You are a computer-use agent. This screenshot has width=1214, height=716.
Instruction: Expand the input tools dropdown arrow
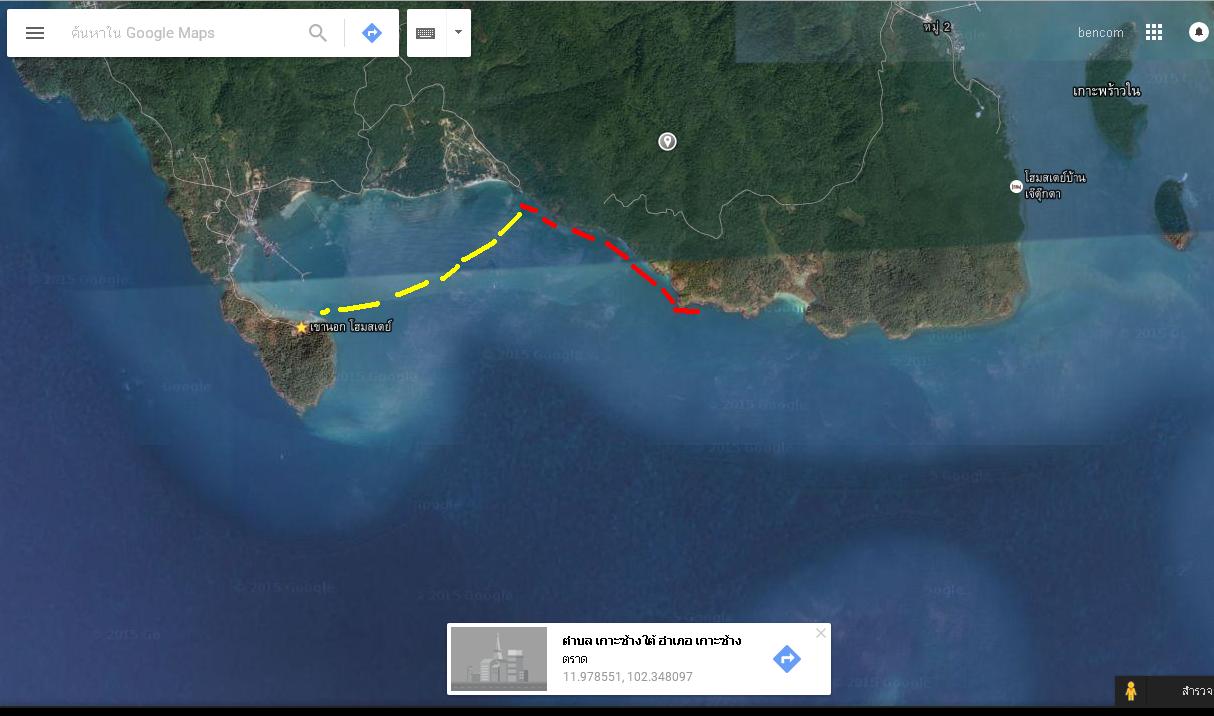click(x=458, y=33)
